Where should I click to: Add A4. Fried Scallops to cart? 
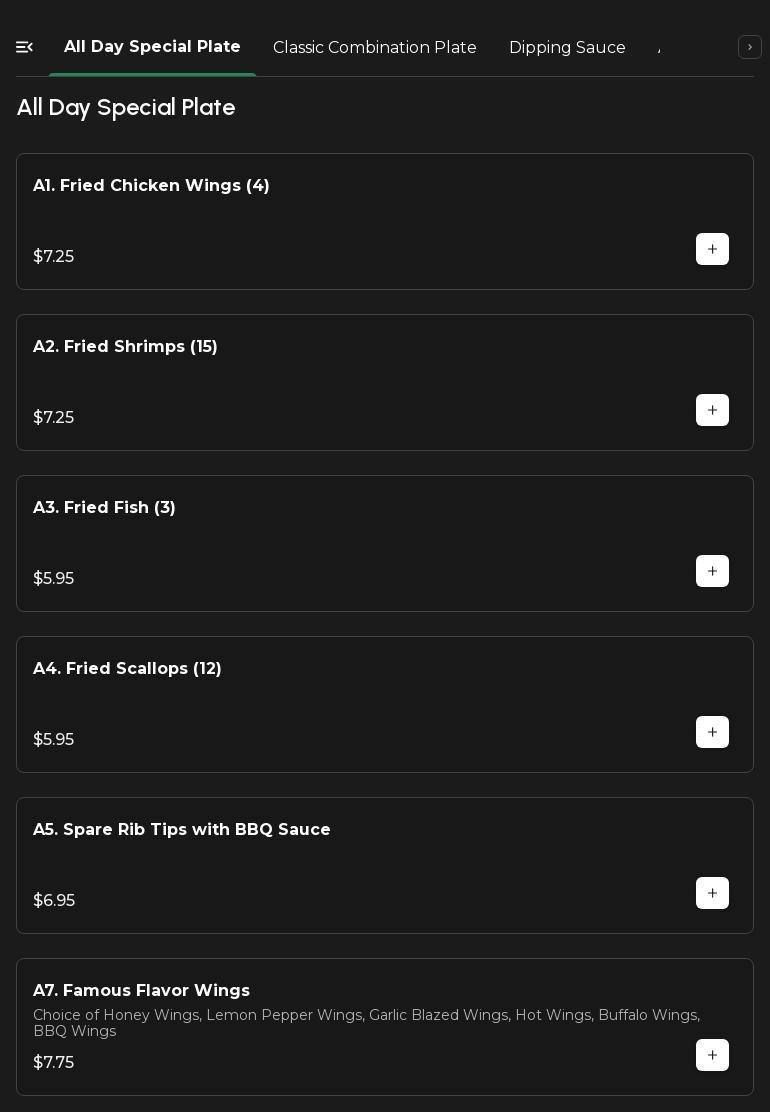tap(712, 732)
